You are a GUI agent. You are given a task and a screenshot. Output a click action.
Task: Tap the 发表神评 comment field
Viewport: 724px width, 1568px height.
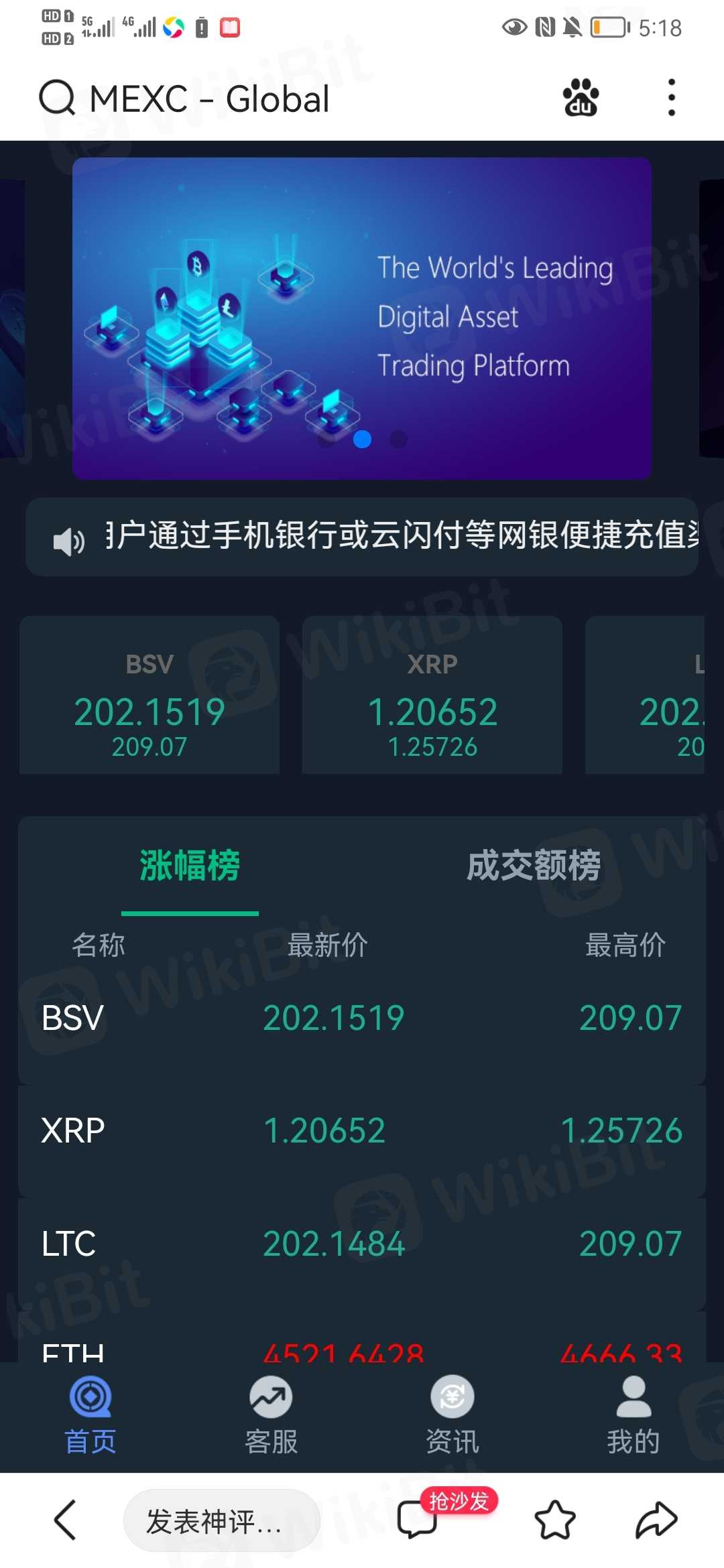(221, 1521)
